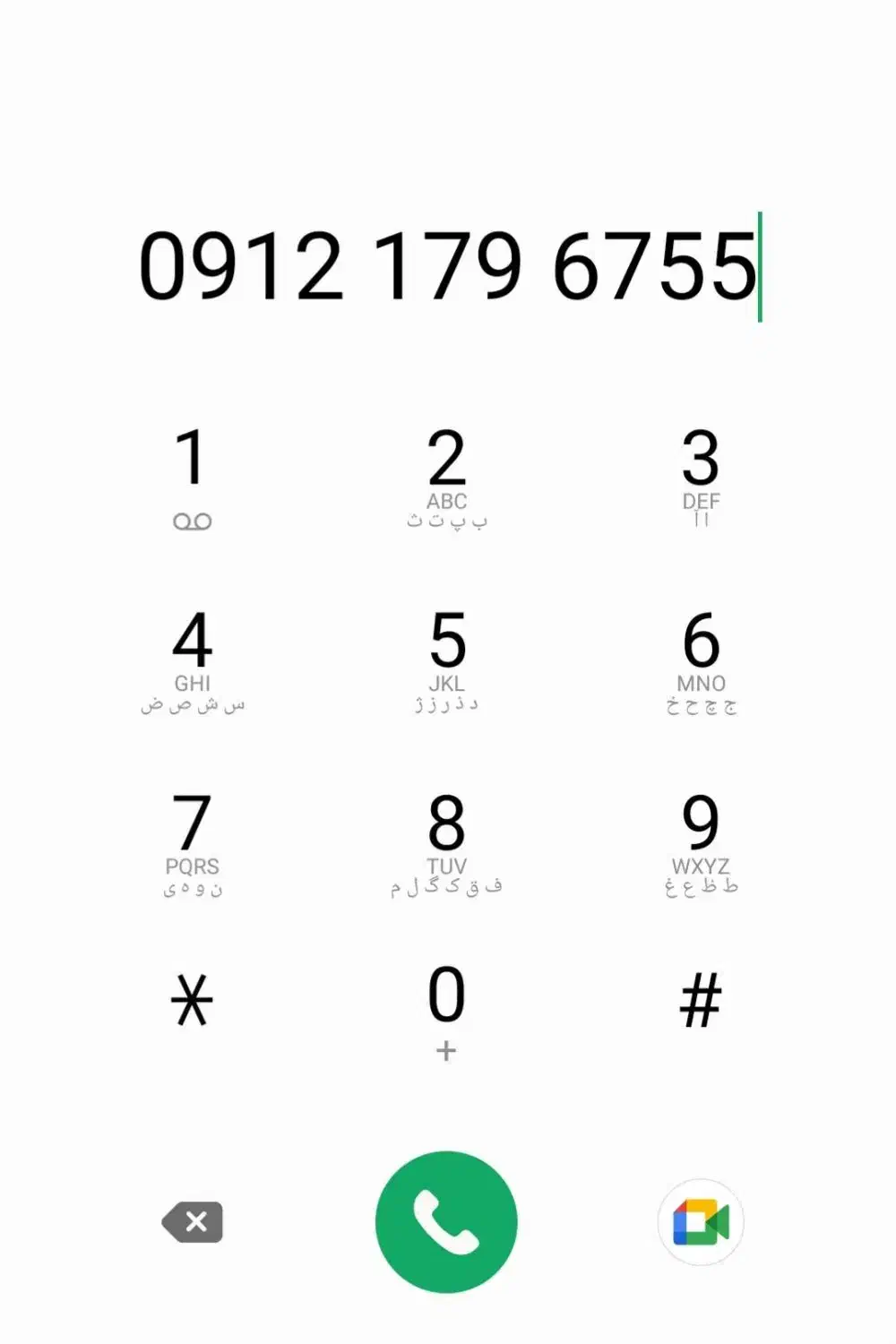Tap the 8 TUV key
The height and width of the screenshot is (1344, 896).
(446, 844)
